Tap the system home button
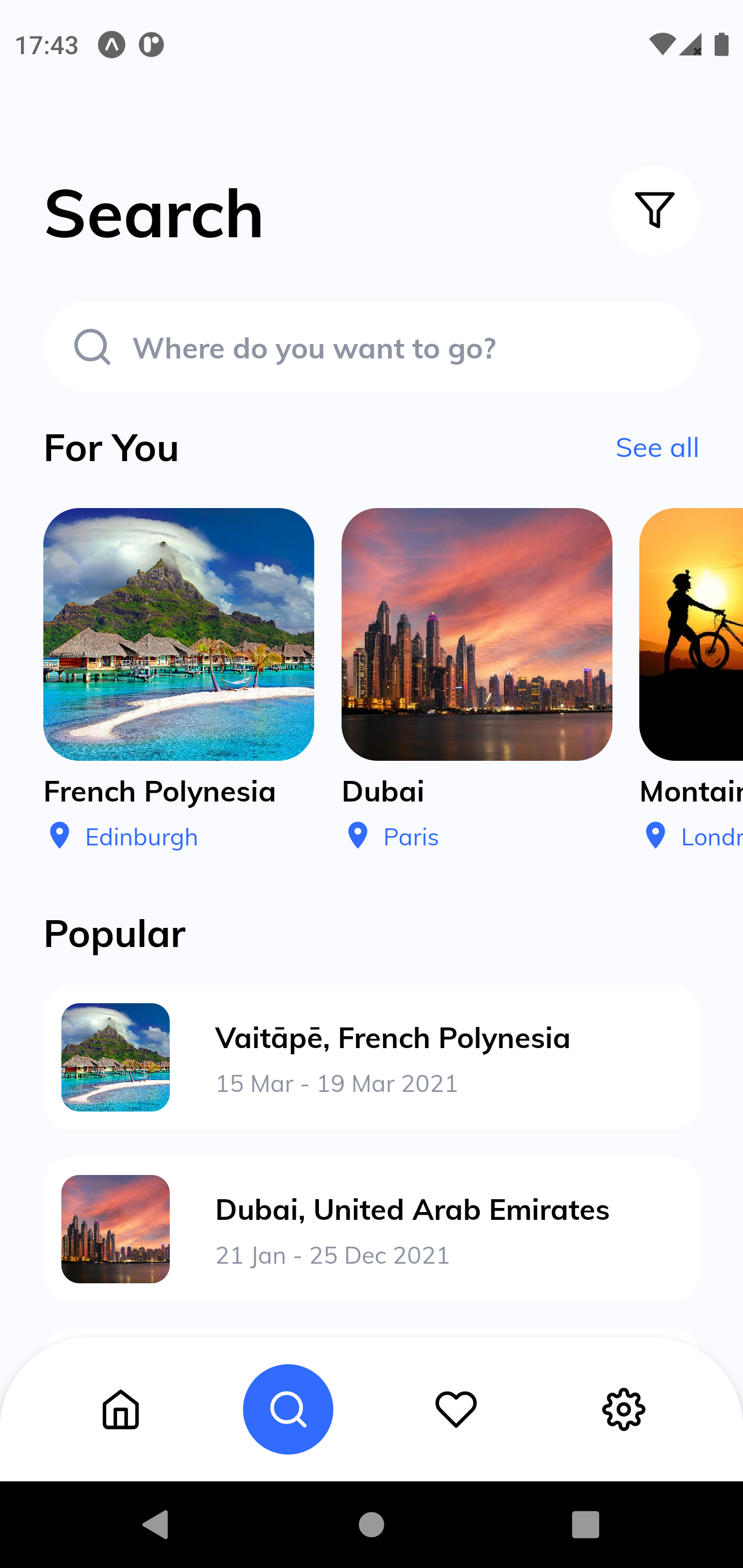This screenshot has height=1568, width=743. pyautogui.click(x=372, y=1525)
